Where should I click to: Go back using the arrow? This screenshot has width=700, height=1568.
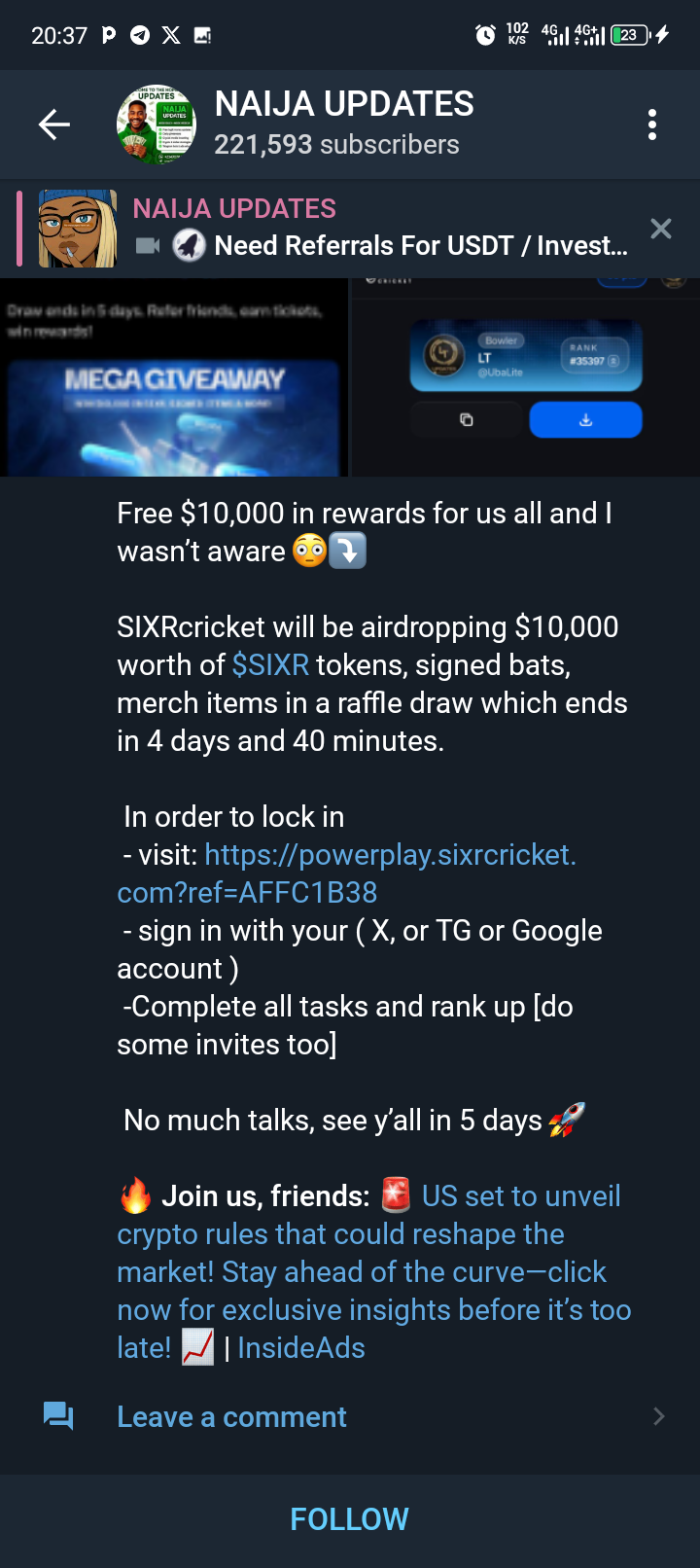click(x=53, y=125)
